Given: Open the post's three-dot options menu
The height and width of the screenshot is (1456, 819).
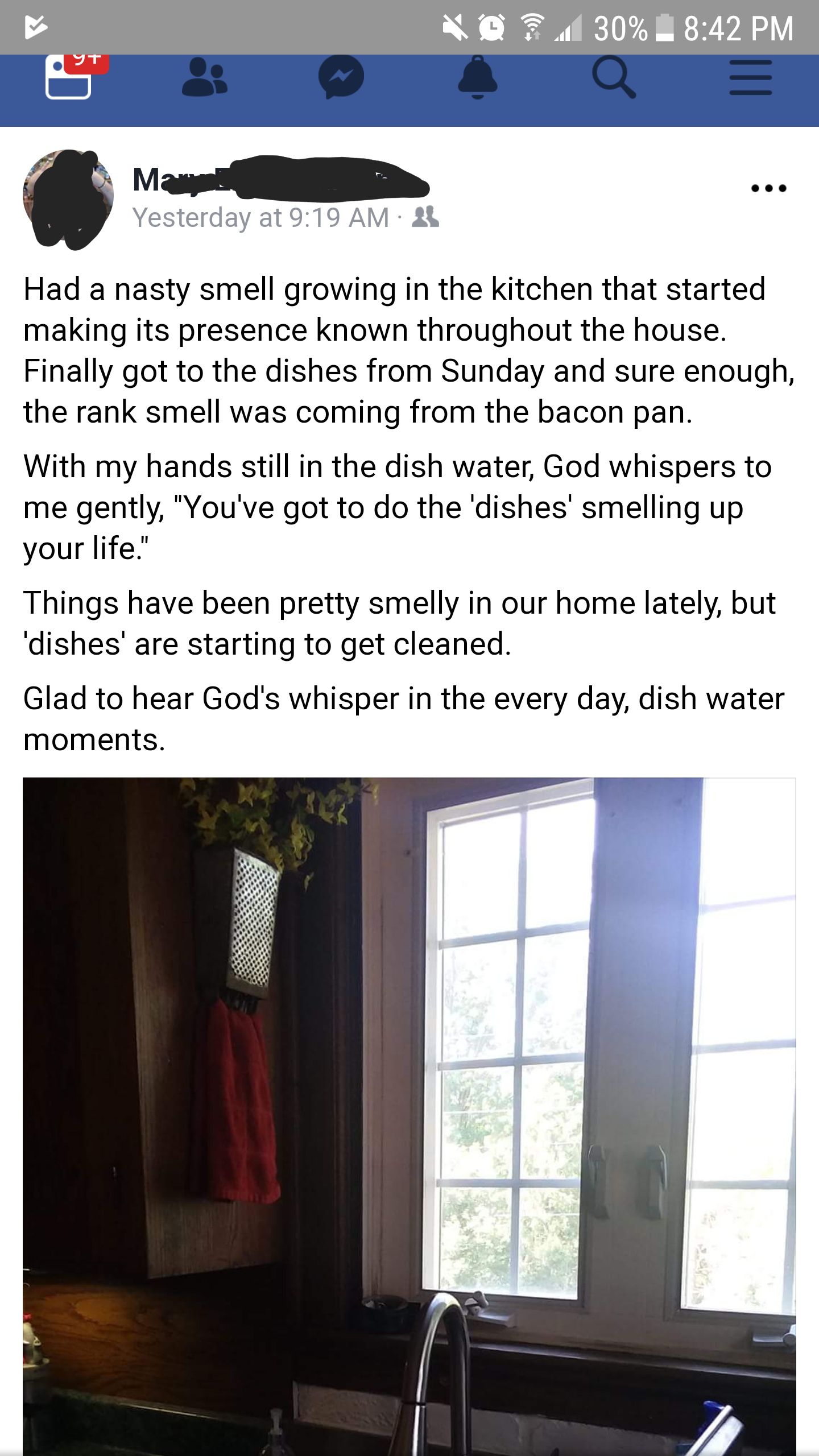Looking at the screenshot, I should (768, 188).
